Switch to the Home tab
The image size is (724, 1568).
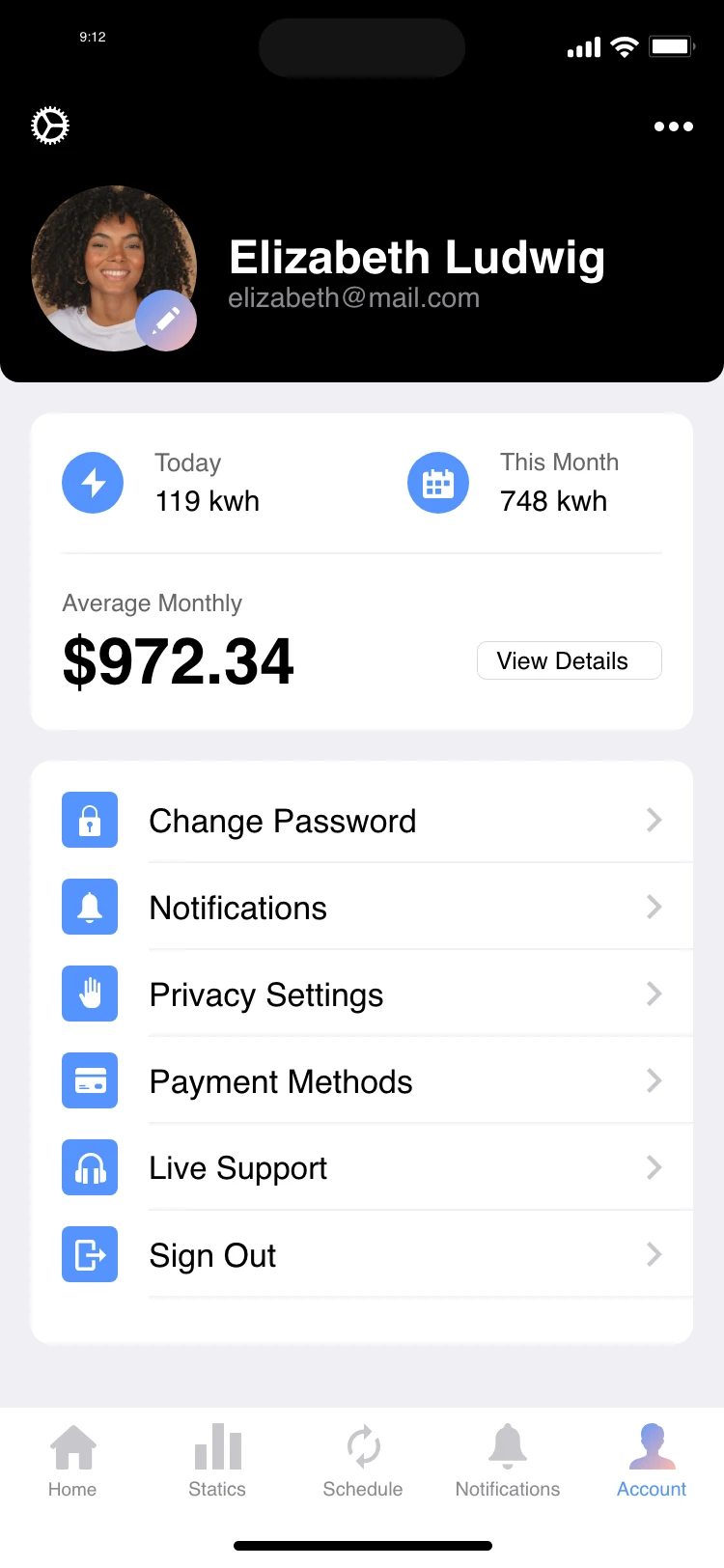[72, 1461]
